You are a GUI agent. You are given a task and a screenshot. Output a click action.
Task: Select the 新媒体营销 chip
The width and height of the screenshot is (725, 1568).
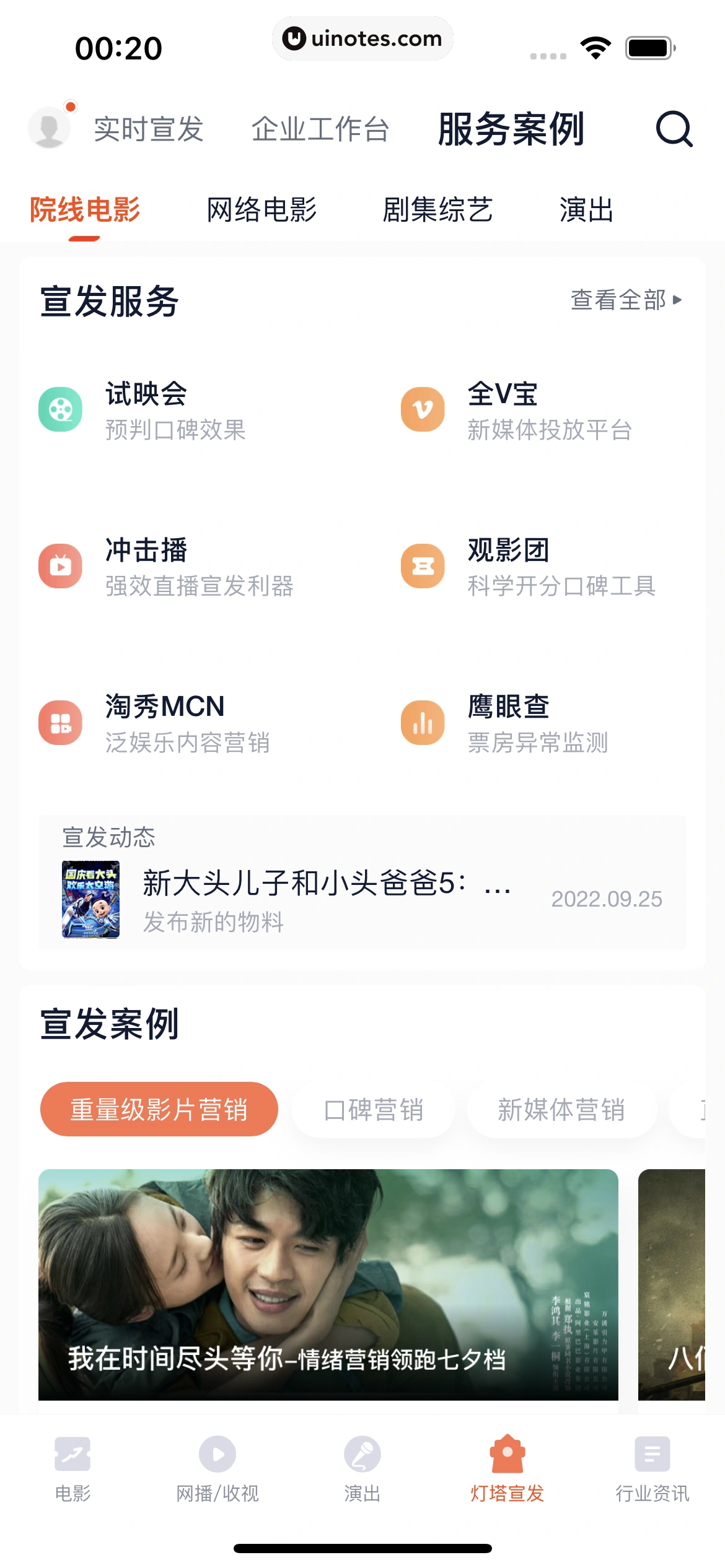561,1110
